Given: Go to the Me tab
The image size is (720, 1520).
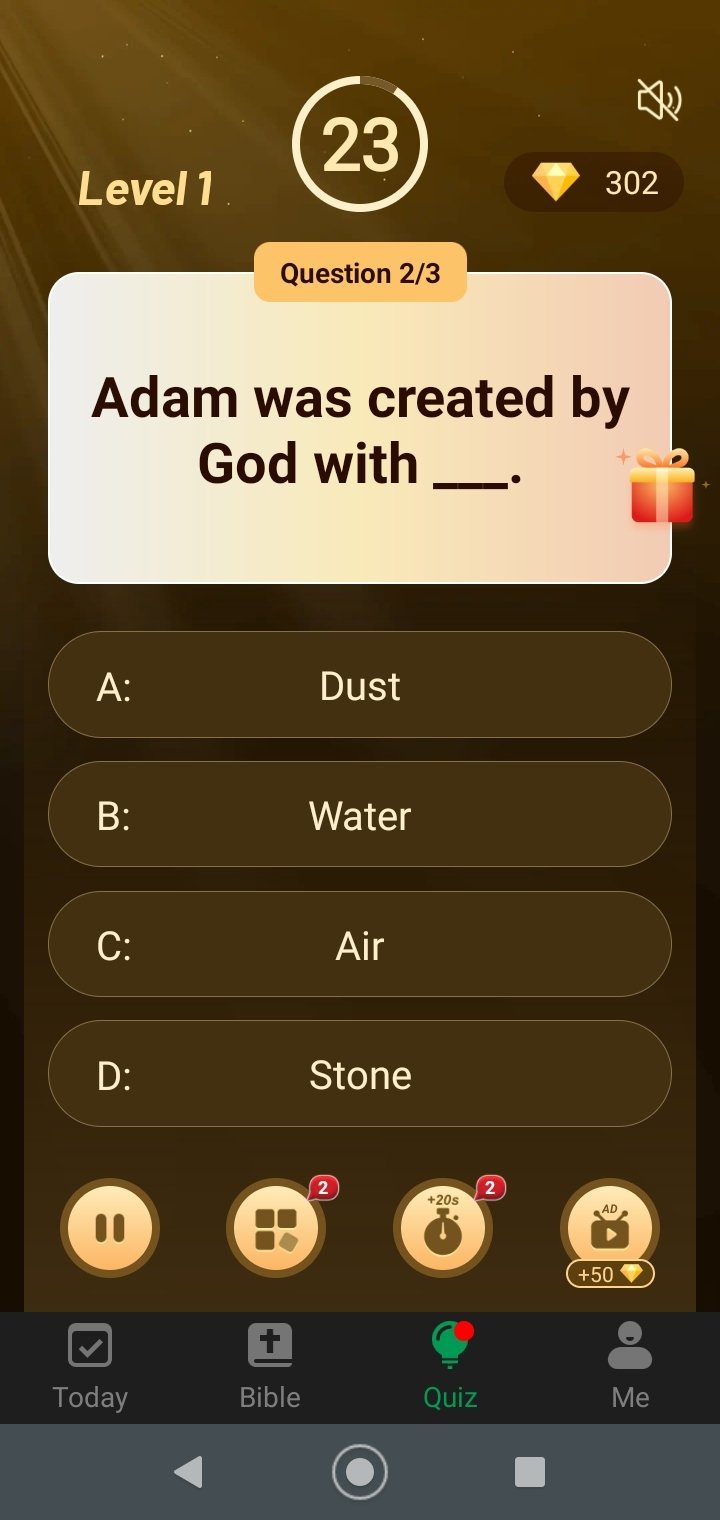Looking at the screenshot, I should click(630, 1366).
